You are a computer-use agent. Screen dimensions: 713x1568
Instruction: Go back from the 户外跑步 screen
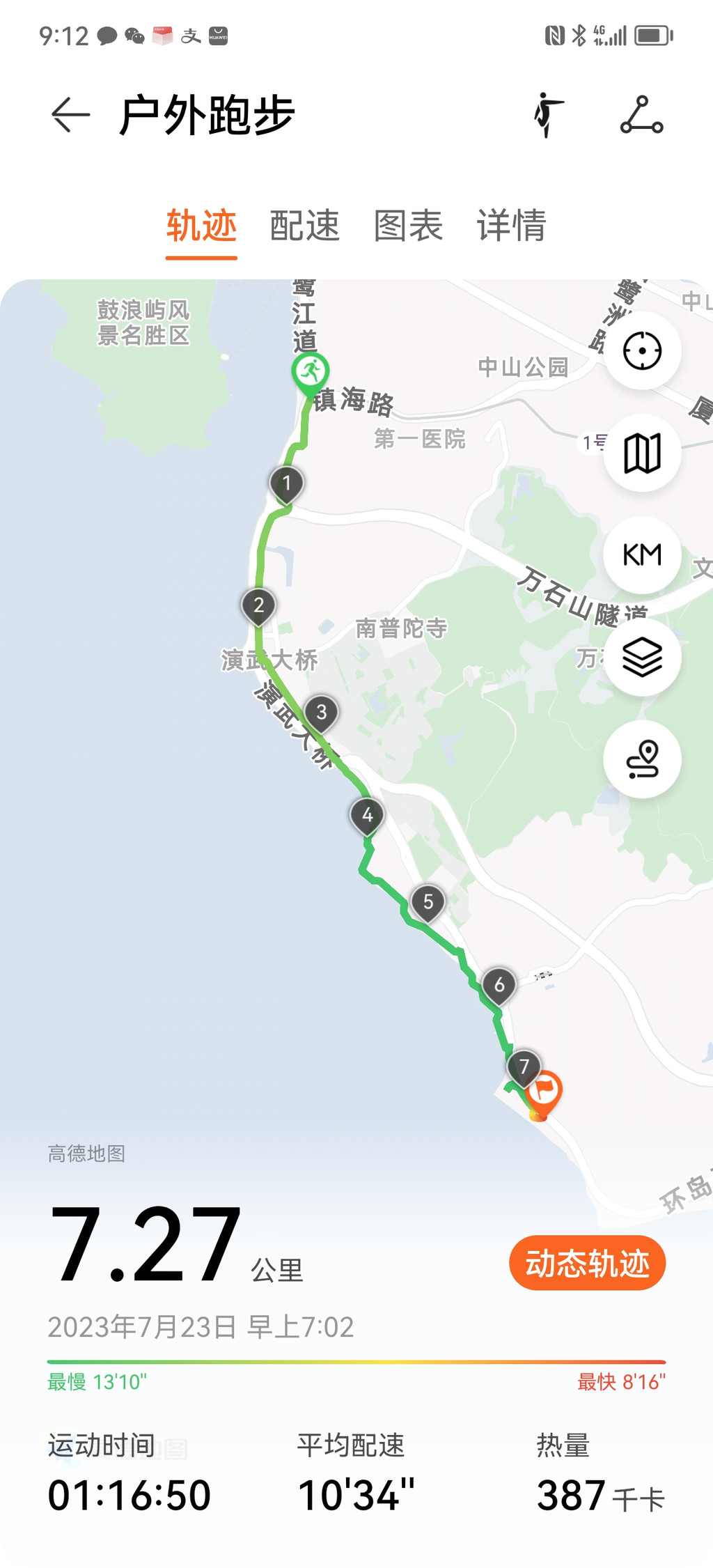(70, 115)
